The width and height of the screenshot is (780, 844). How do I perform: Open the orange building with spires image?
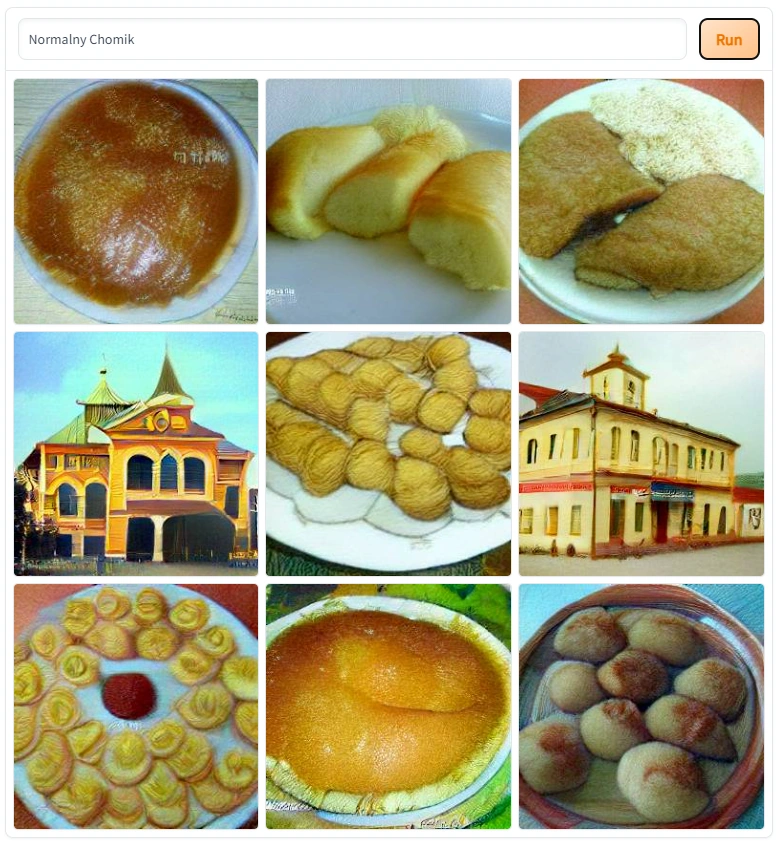coord(136,454)
